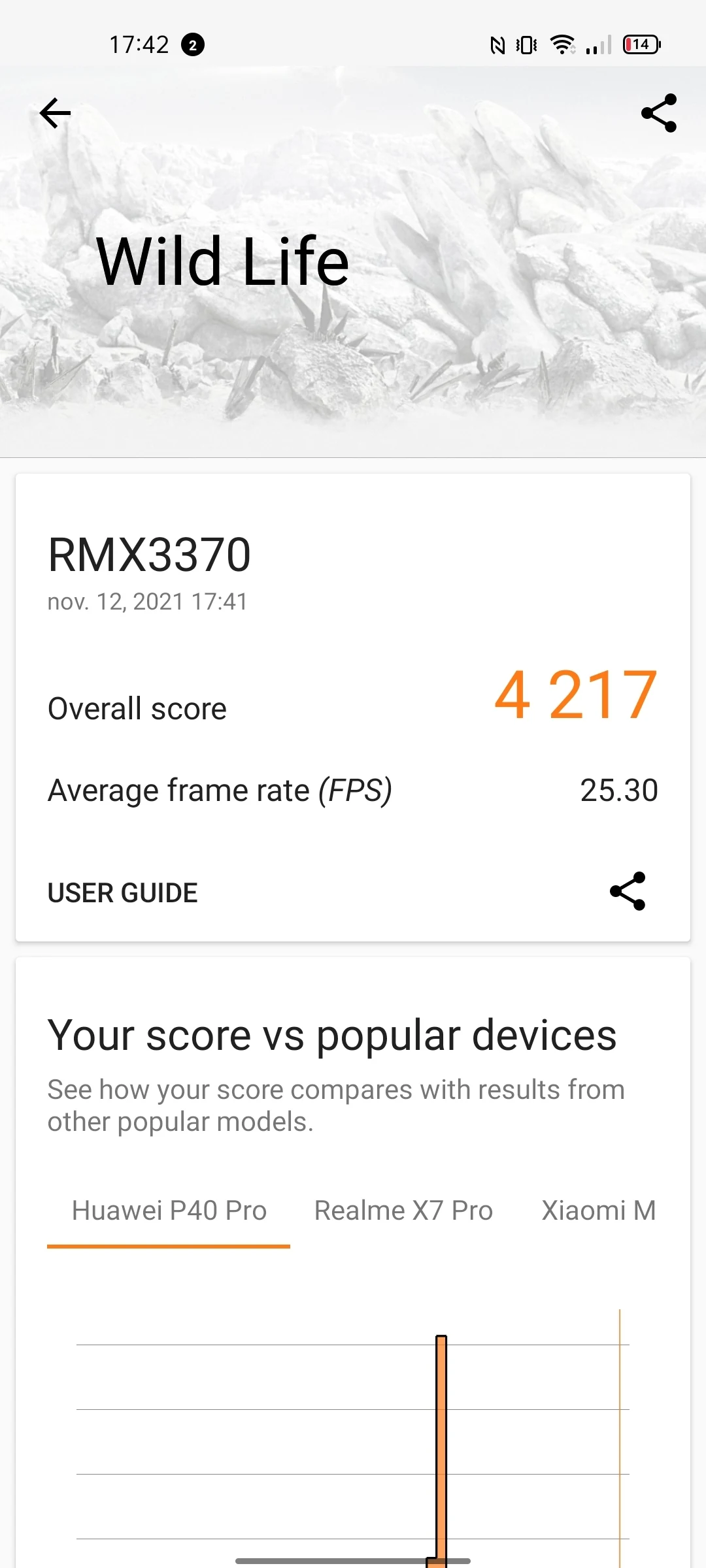The width and height of the screenshot is (706, 1568).
Task: Switch to the Xiaomi comparison tab
Action: [x=598, y=1211]
